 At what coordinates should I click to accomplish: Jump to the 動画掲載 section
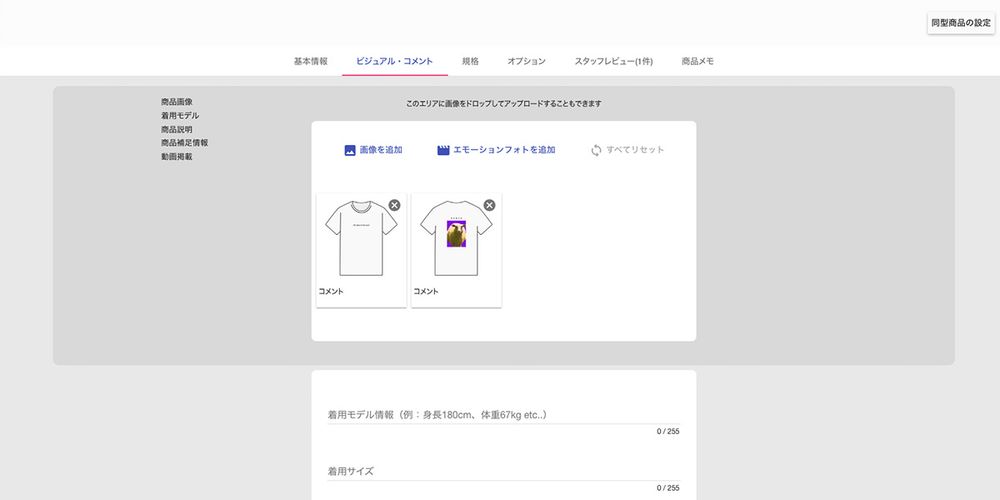(177, 157)
